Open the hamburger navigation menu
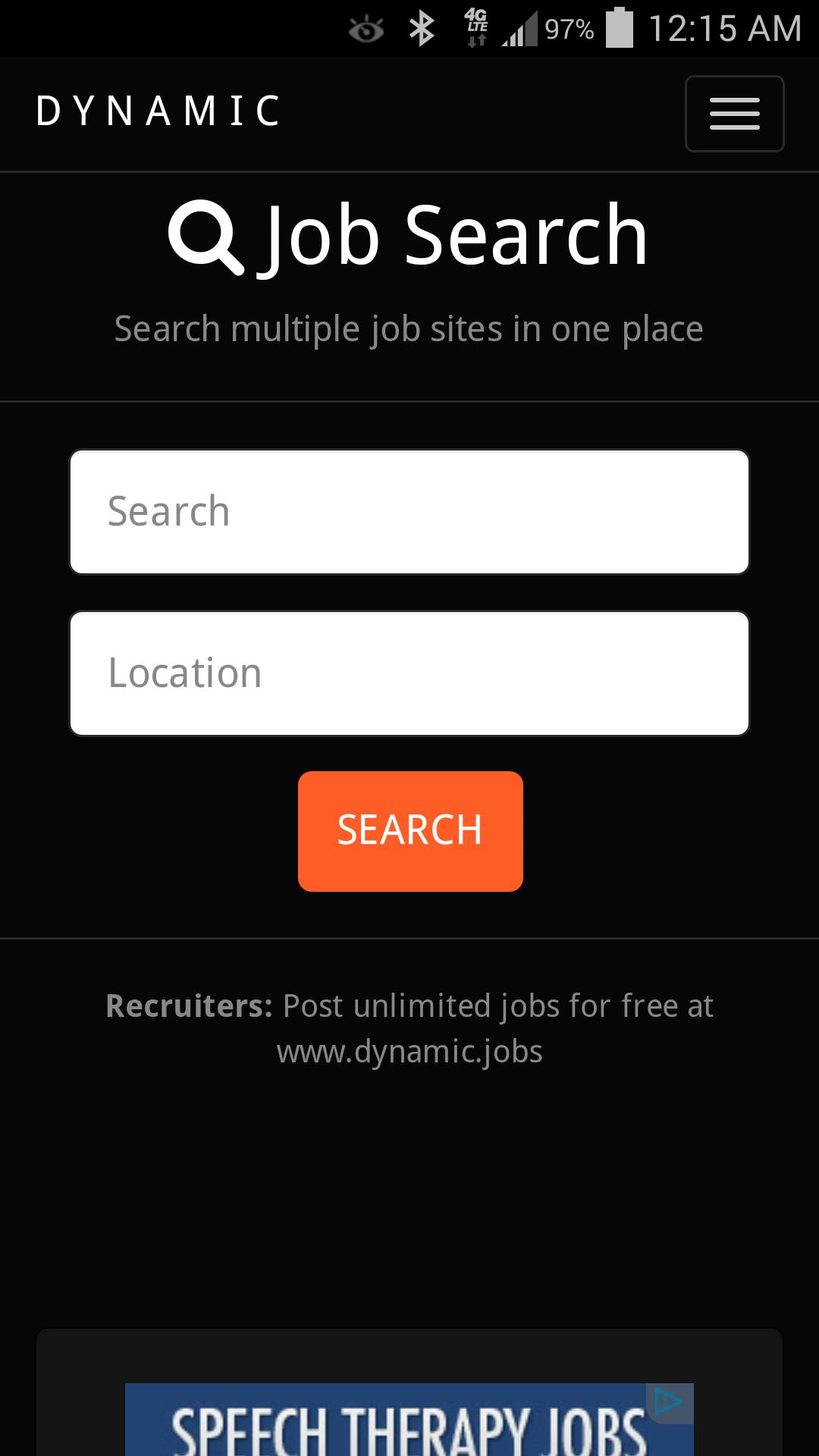Screen dimensions: 819x1456 (x=734, y=113)
